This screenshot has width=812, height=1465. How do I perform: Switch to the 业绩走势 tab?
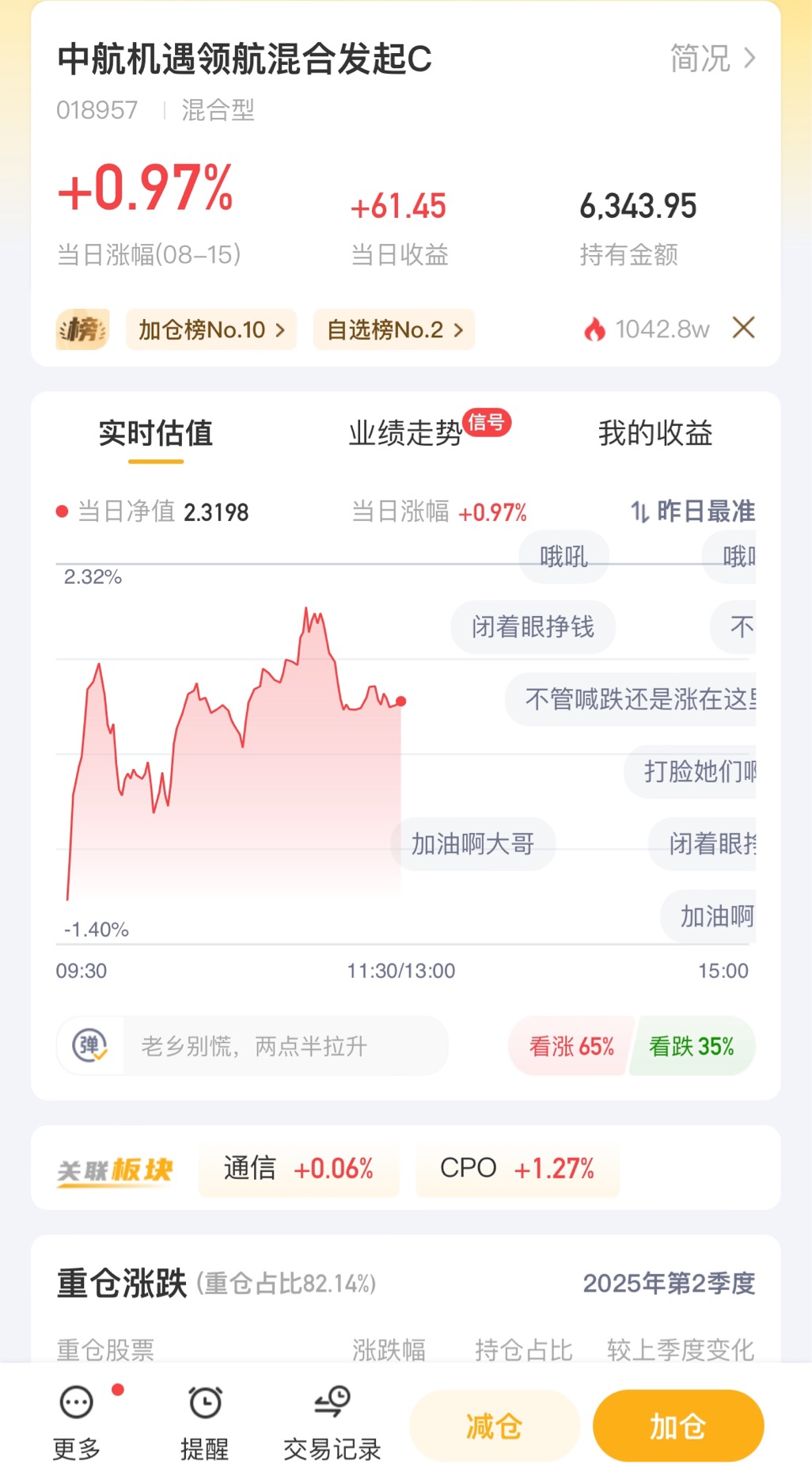[x=405, y=433]
